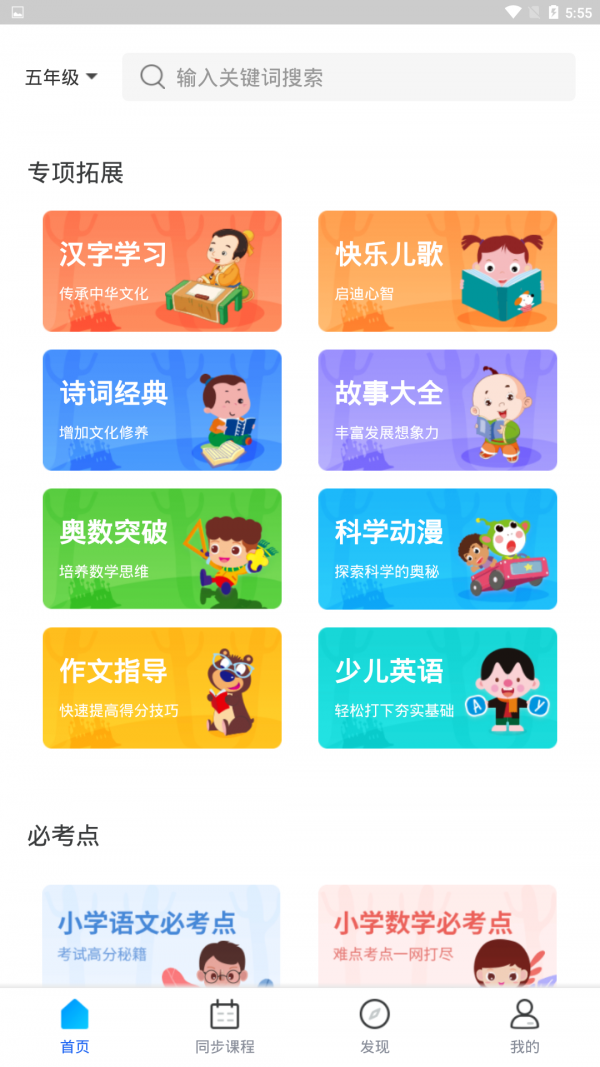Select the 诗词经典 card
The width and height of the screenshot is (600, 1067).
(162, 410)
